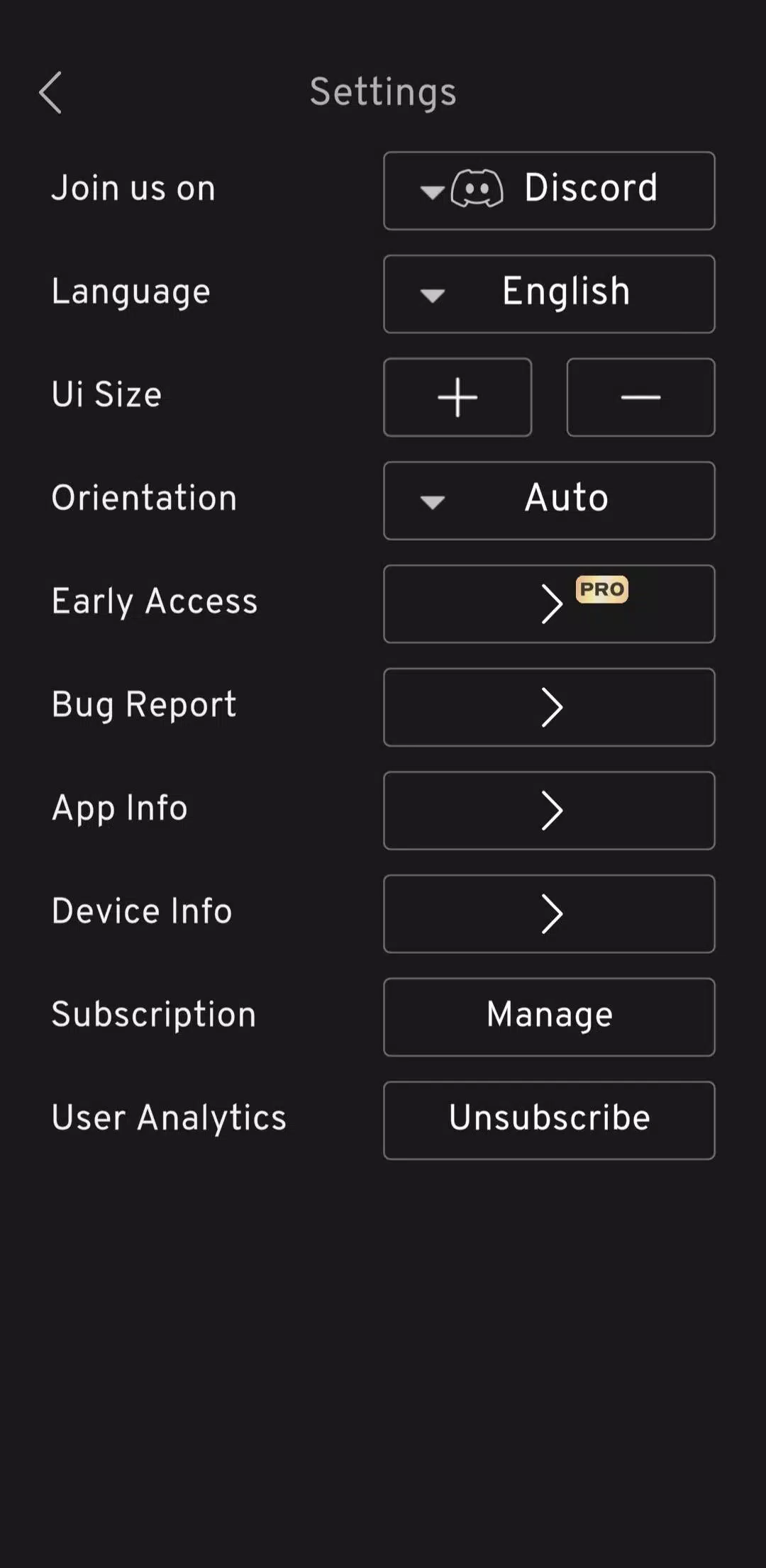
Task: Open the Discord dropdown
Action: tap(549, 190)
